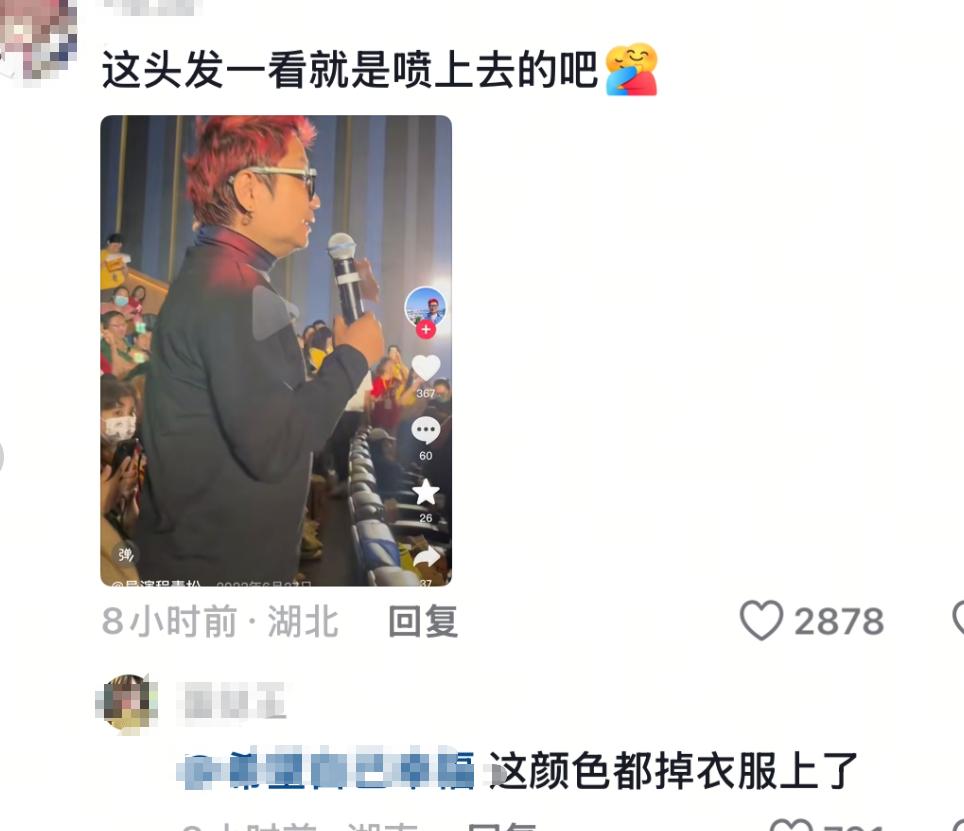
Task: Open the top commenter's avatar
Action: [x=38, y=37]
